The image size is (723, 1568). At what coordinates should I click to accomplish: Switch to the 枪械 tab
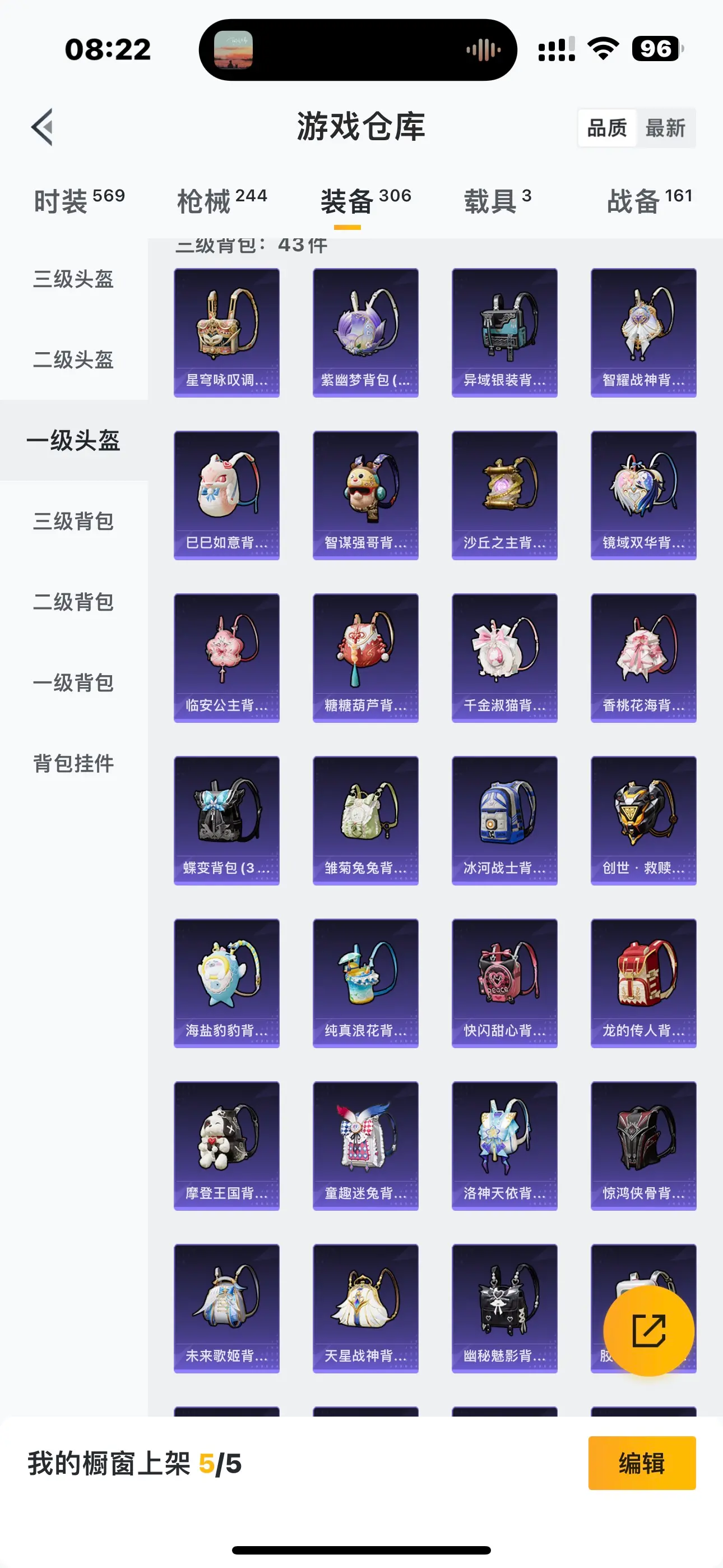coord(222,201)
